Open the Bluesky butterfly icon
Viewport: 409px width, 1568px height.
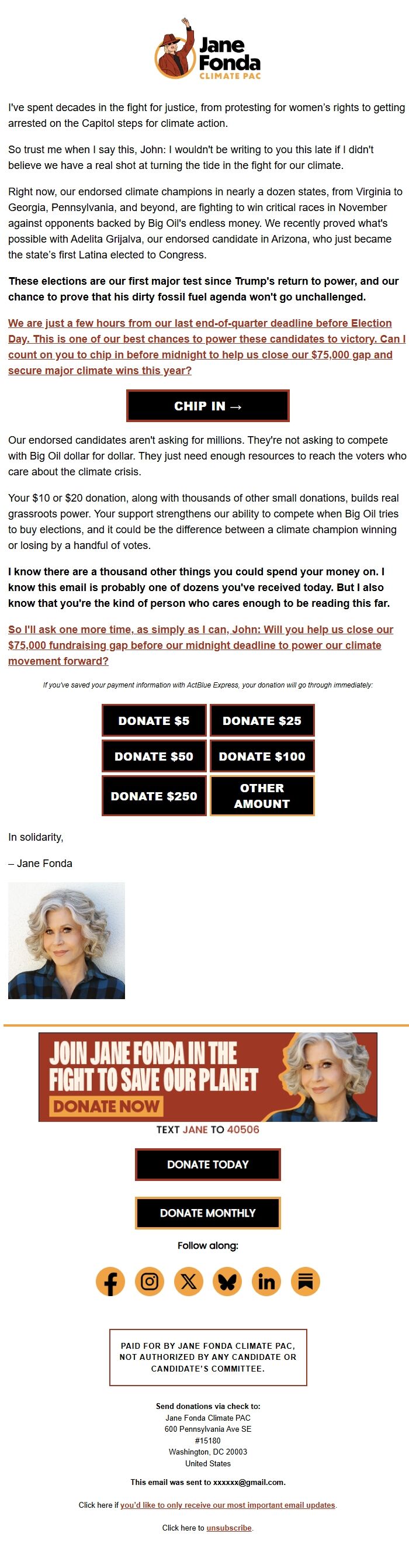(227, 1282)
